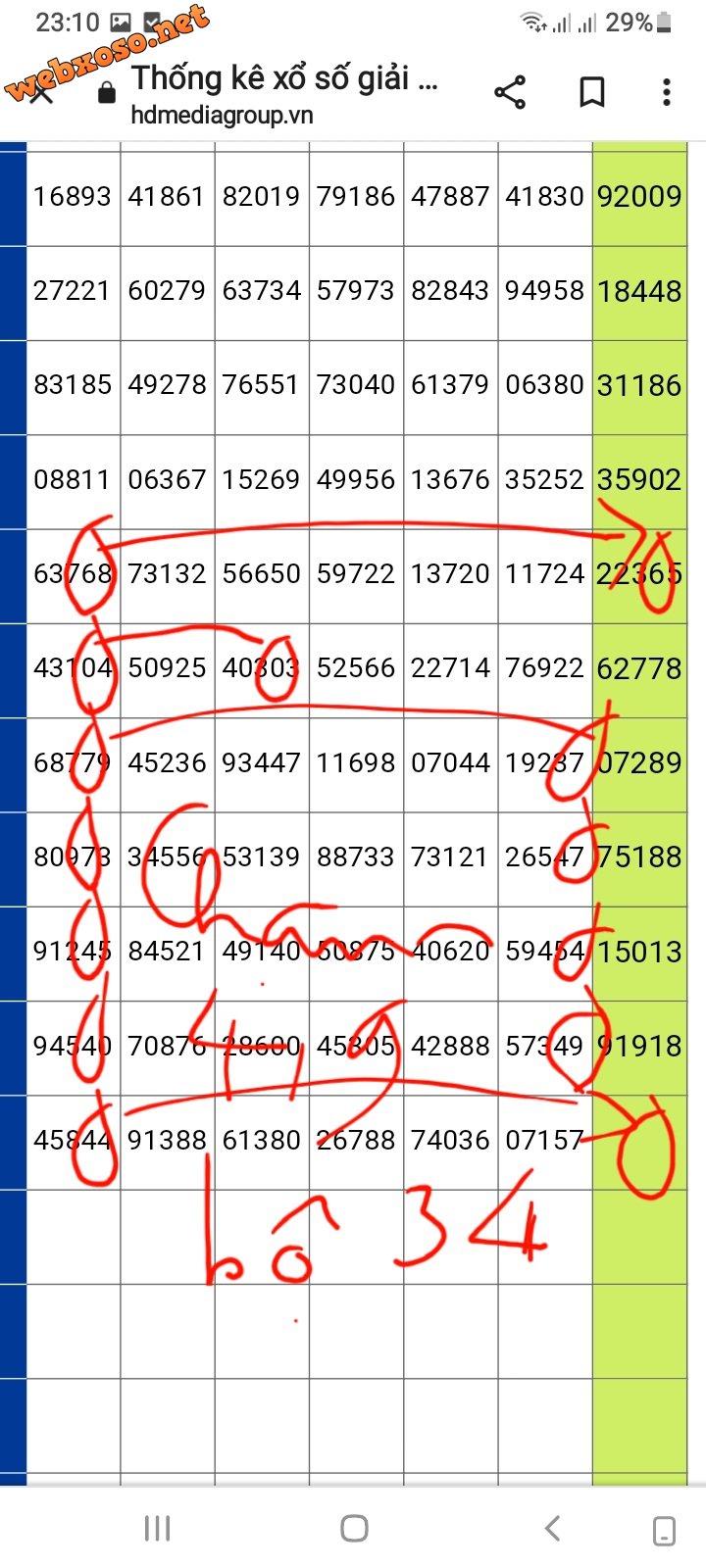Viewport: 706px width, 1568px height.
Task: View site security info via lock icon
Action: point(107,93)
